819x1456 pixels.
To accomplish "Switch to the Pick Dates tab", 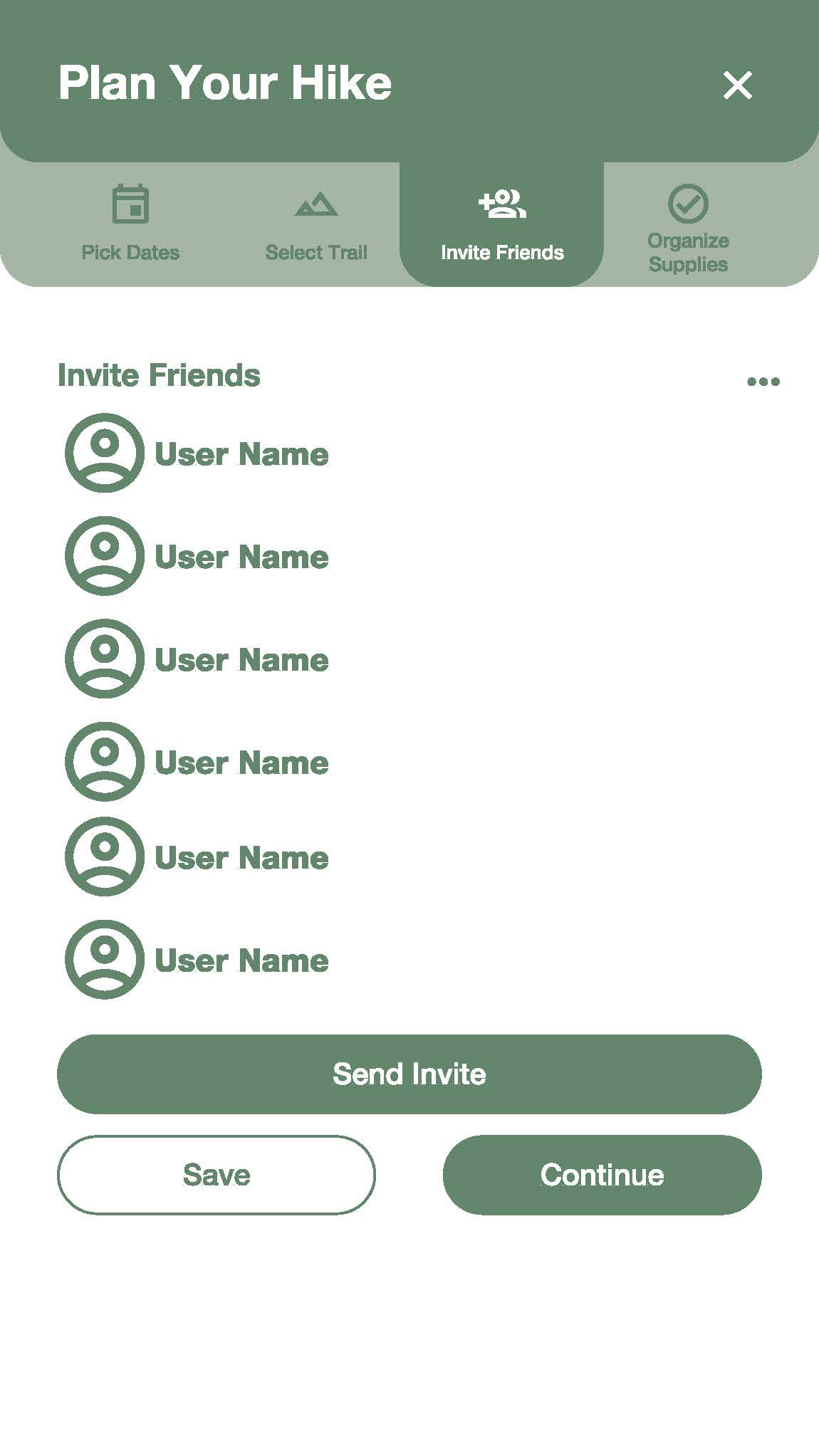I will pos(130,224).
